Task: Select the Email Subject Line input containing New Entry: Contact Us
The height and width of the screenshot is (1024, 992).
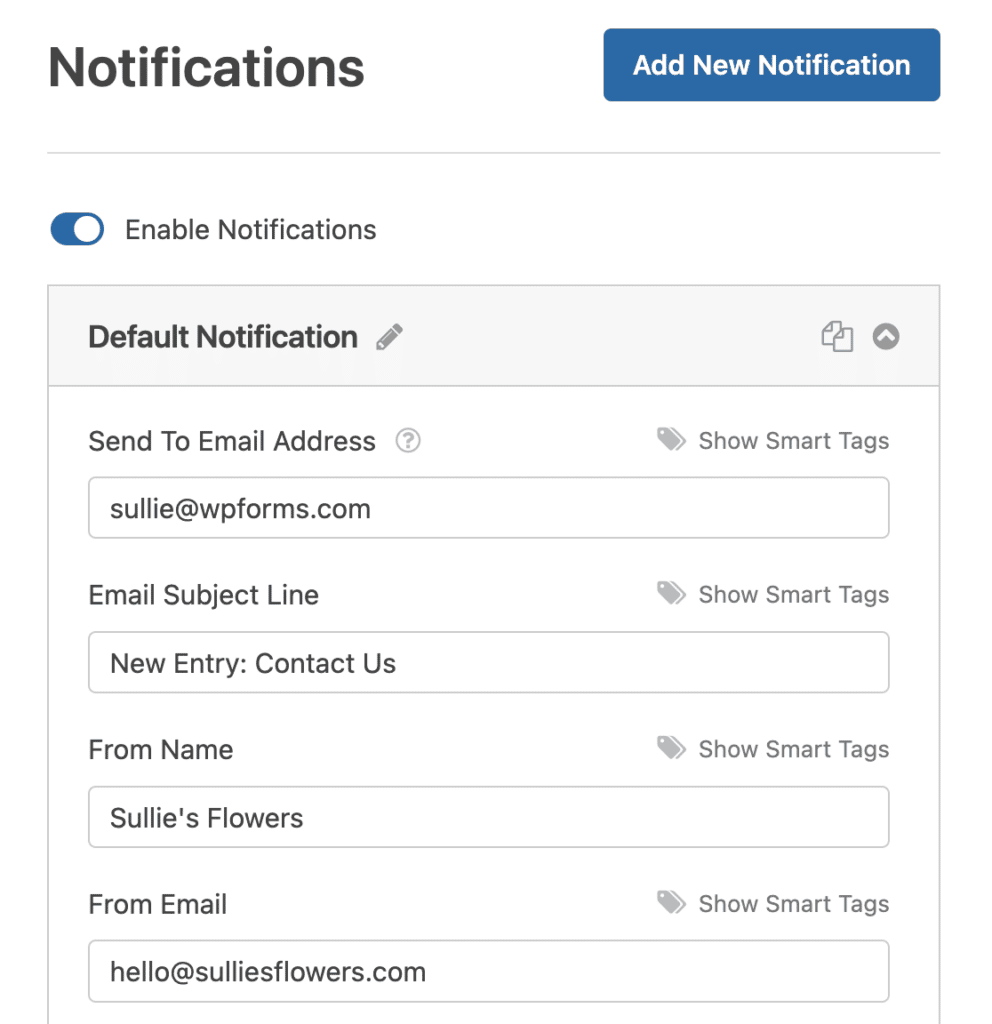Action: [488, 662]
